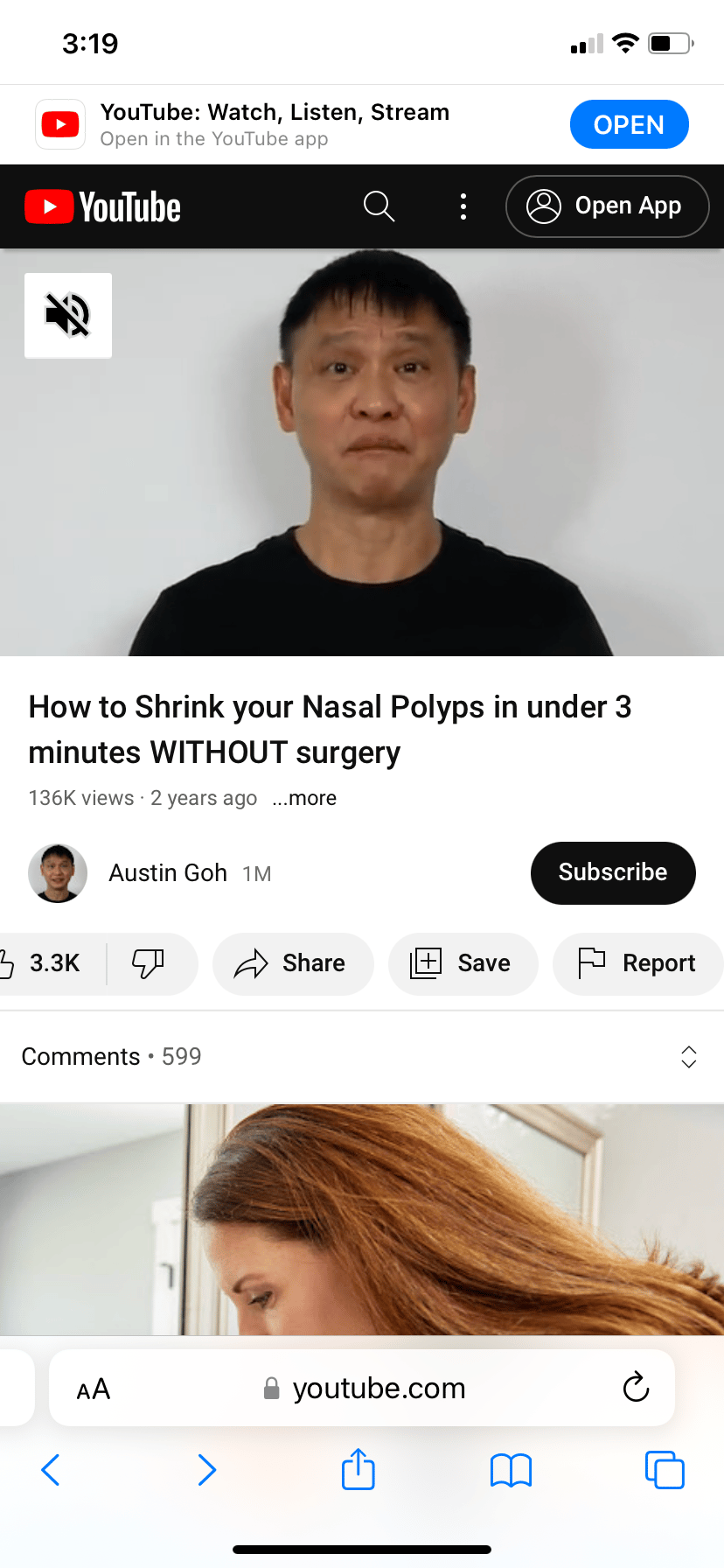Screen dimensions: 724x1568
Task: Share this video
Action: point(292,963)
